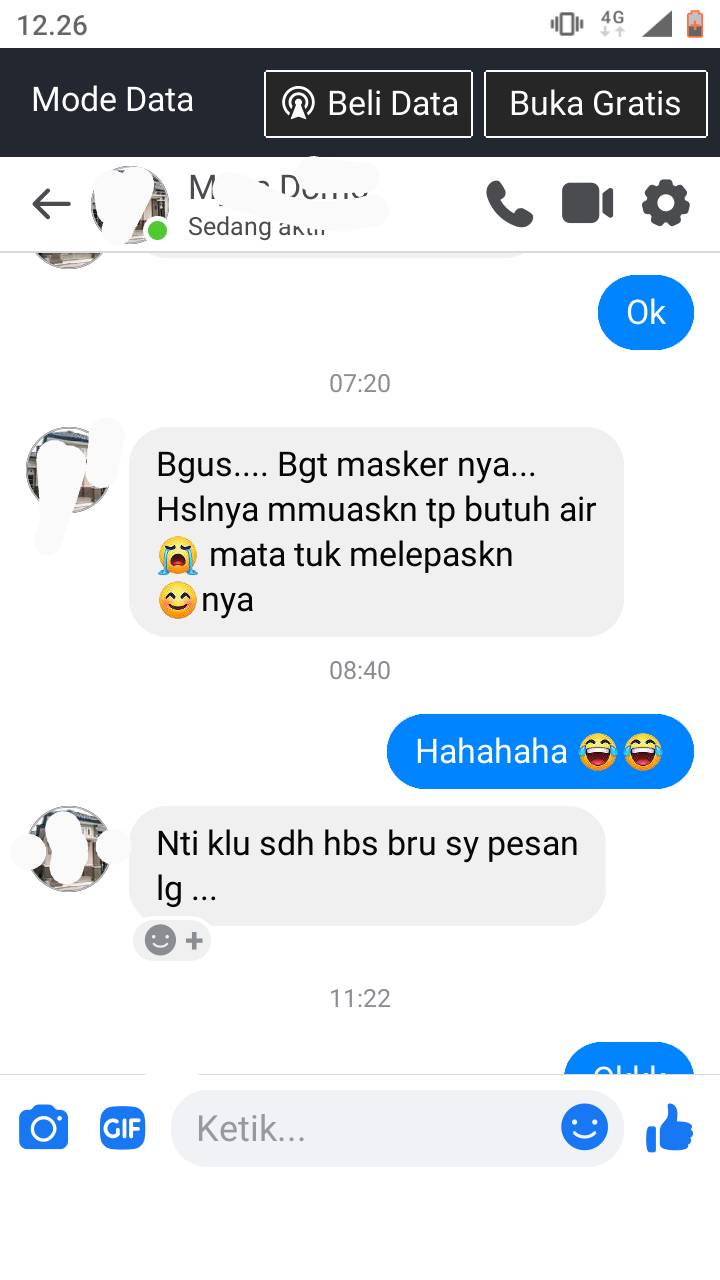Send a thumbs-up like

coord(670,1128)
